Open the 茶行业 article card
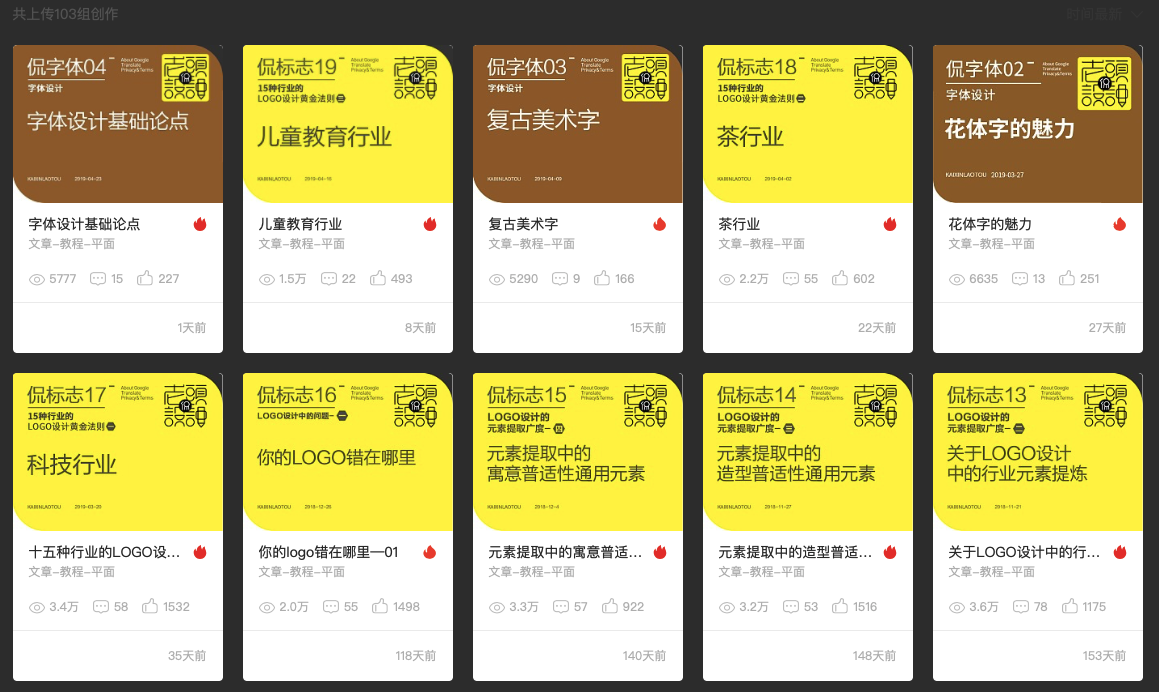 807,199
